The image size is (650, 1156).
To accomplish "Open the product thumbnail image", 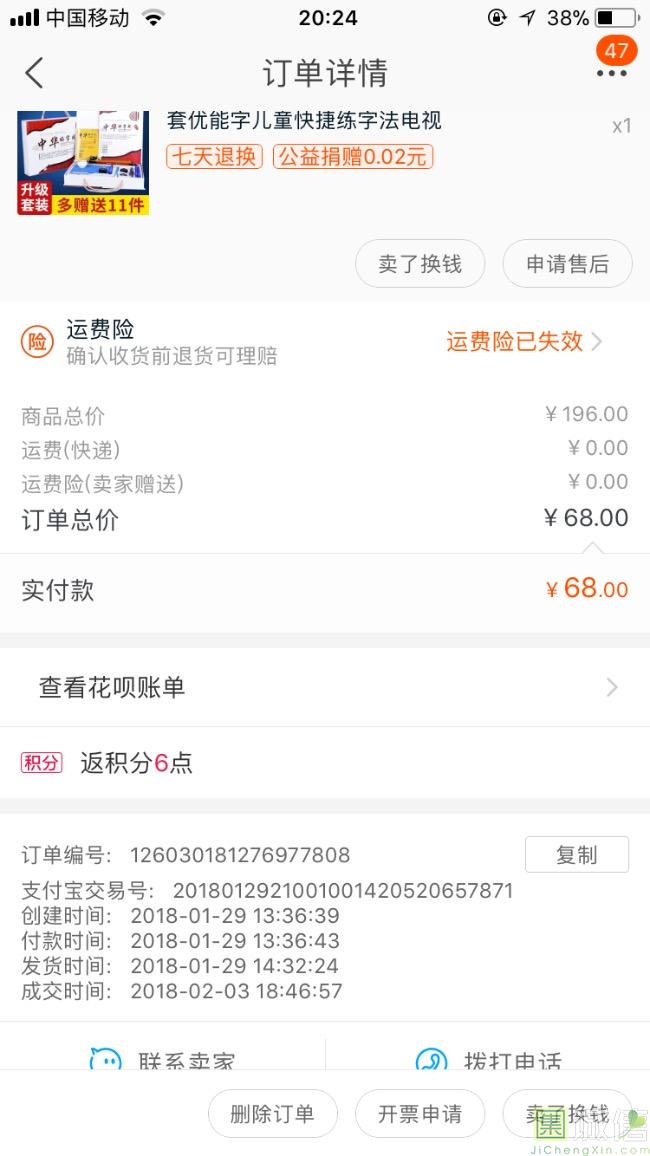I will (x=83, y=163).
